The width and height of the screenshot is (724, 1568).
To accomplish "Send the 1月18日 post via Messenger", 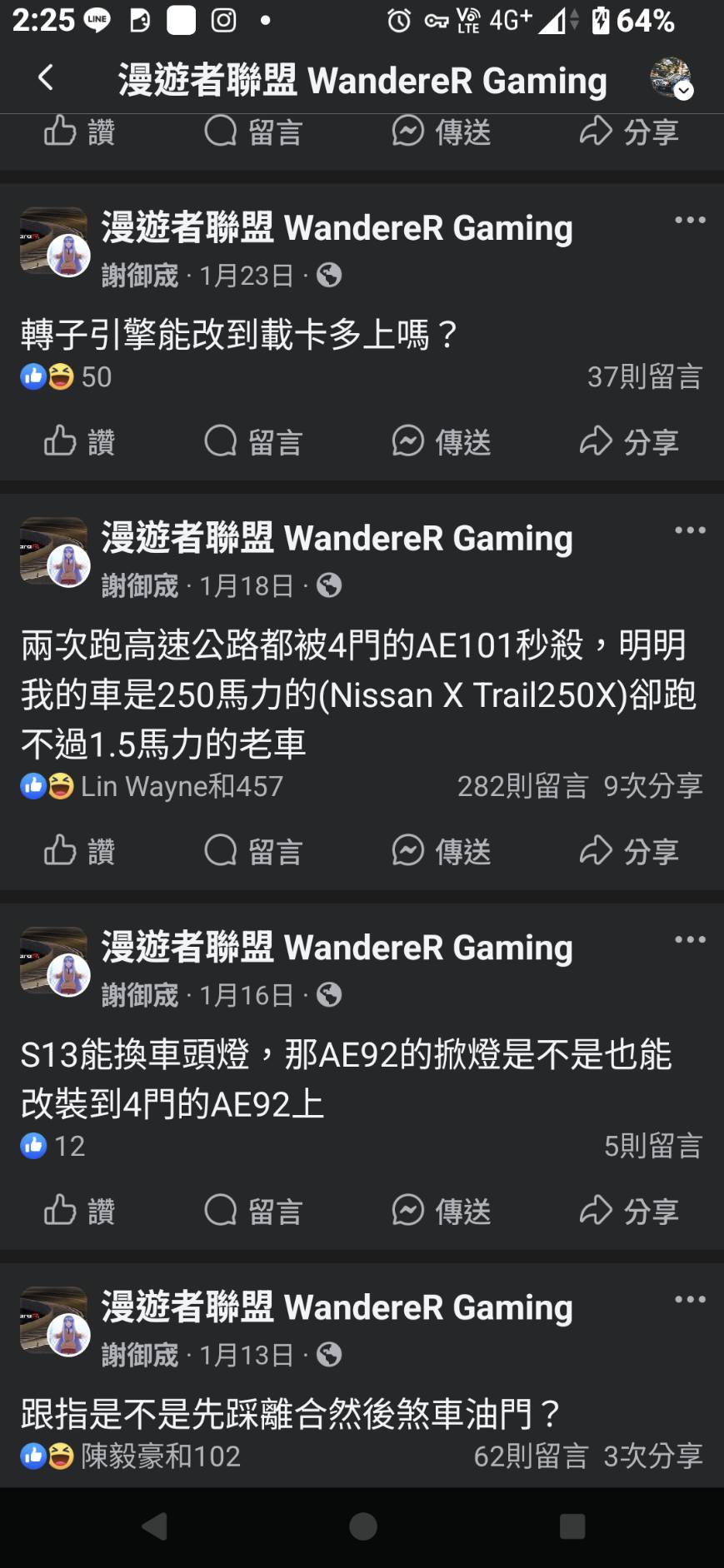I will 442,851.
